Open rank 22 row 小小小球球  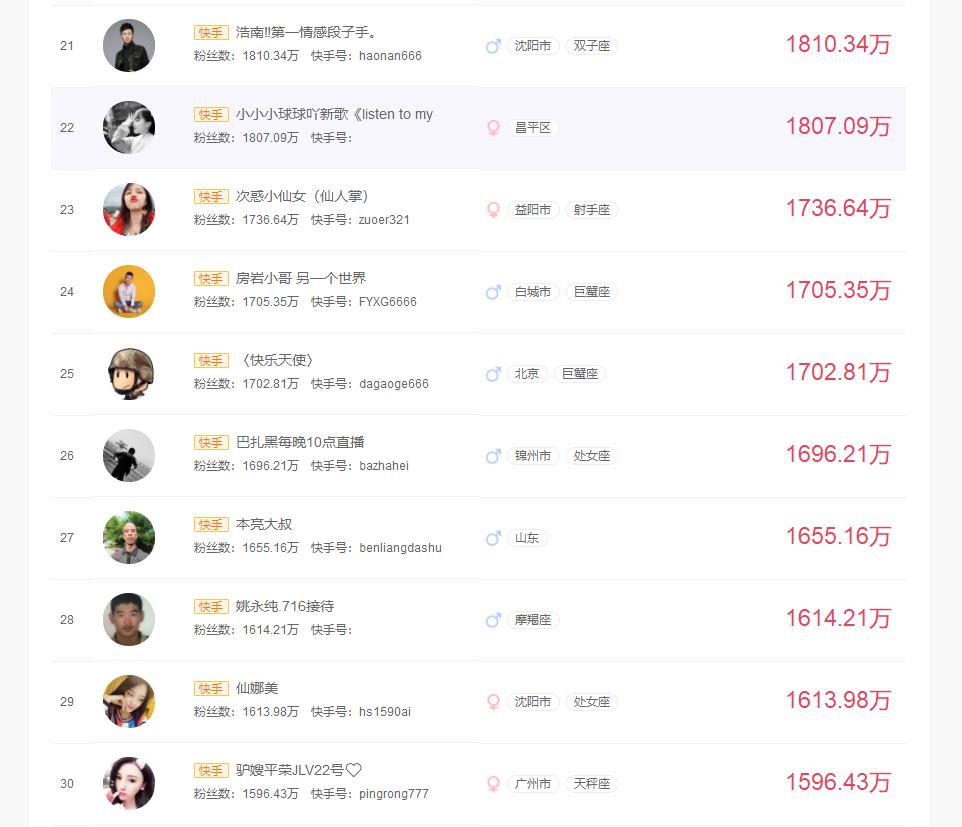click(334, 114)
